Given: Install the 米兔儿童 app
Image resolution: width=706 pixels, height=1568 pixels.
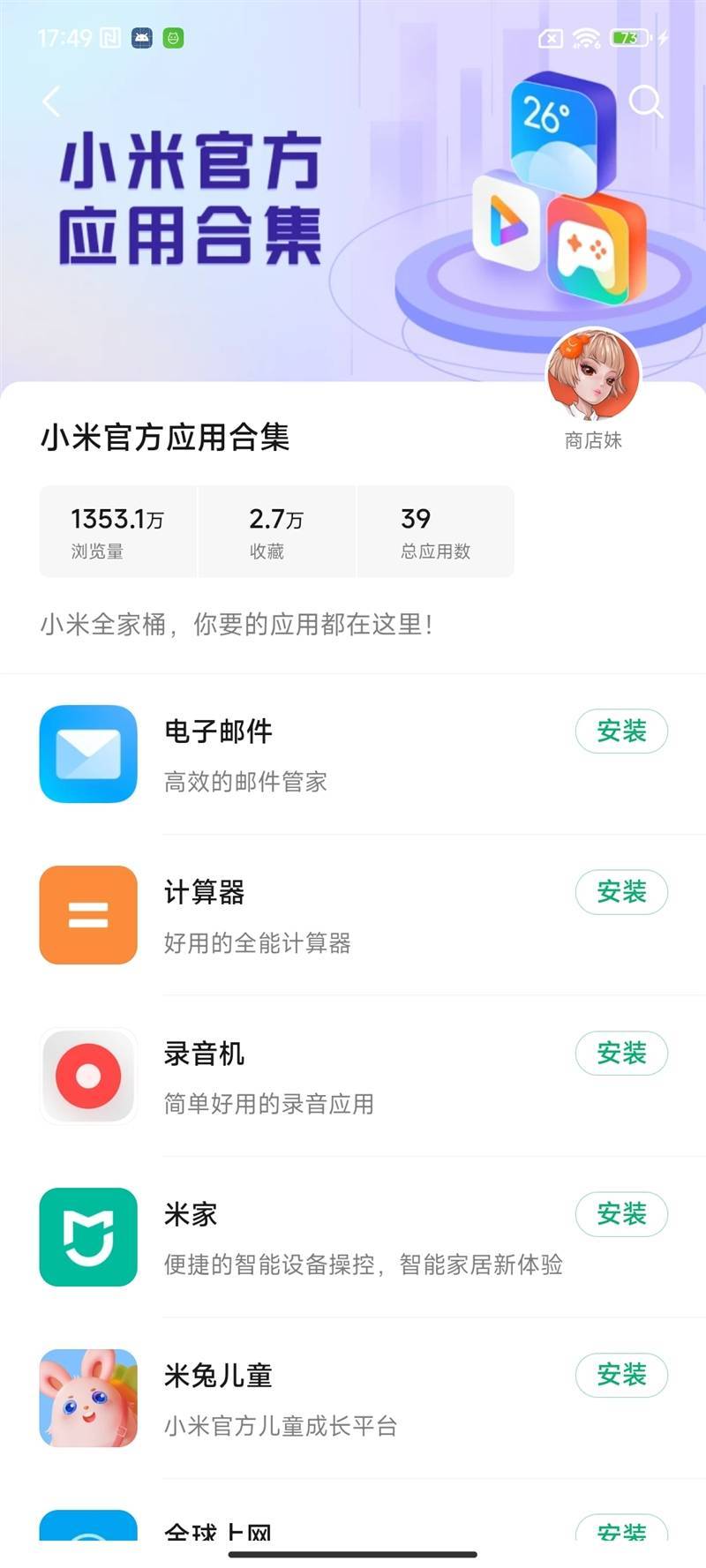Looking at the screenshot, I should point(621,1375).
